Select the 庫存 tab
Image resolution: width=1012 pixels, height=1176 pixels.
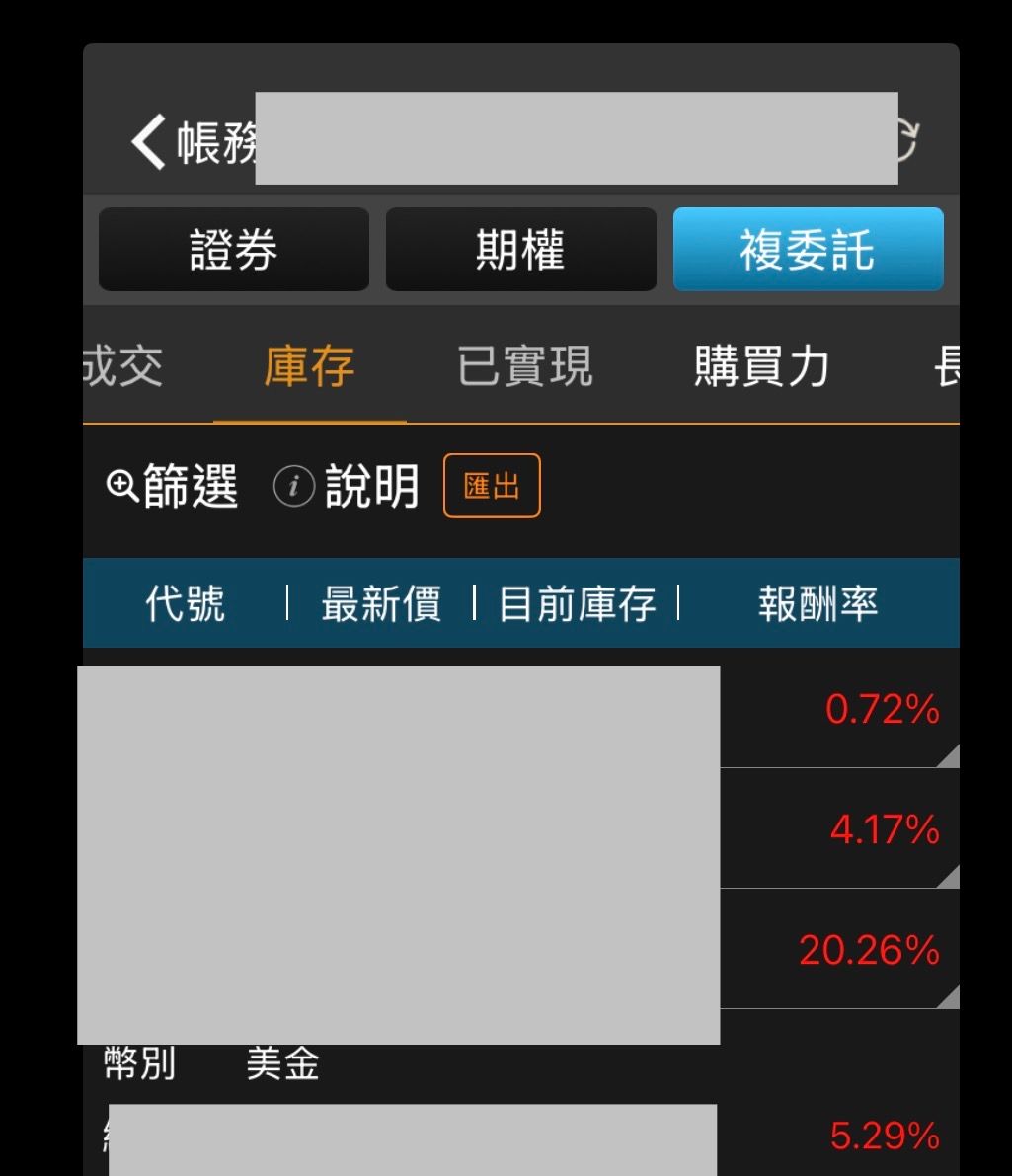(309, 366)
